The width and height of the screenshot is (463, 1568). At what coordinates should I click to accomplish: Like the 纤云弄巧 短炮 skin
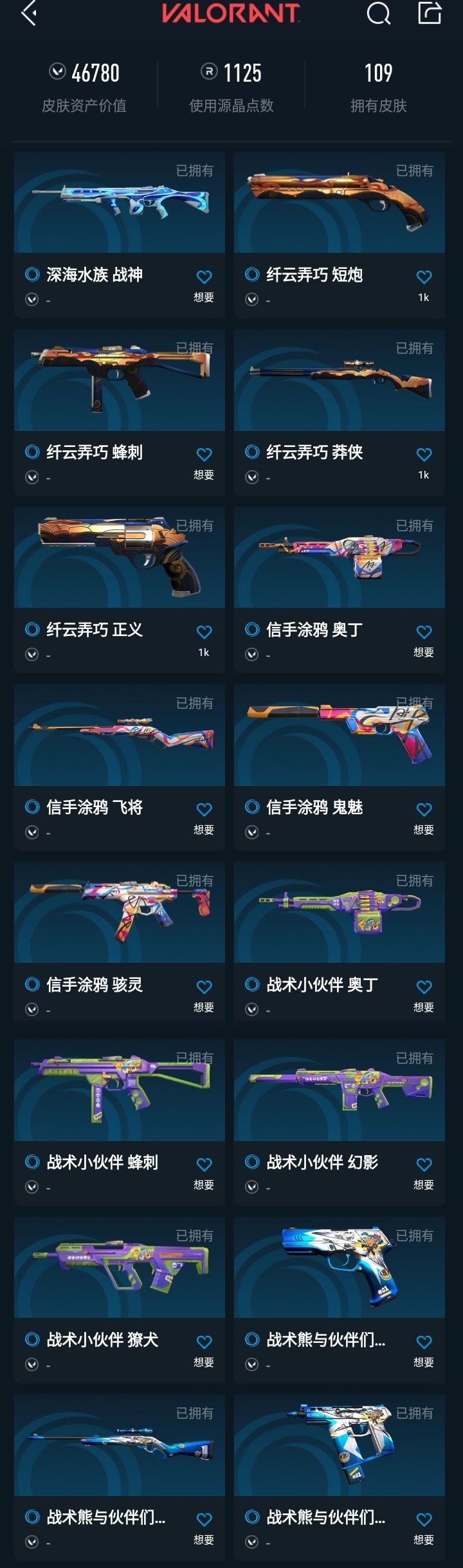[424, 277]
